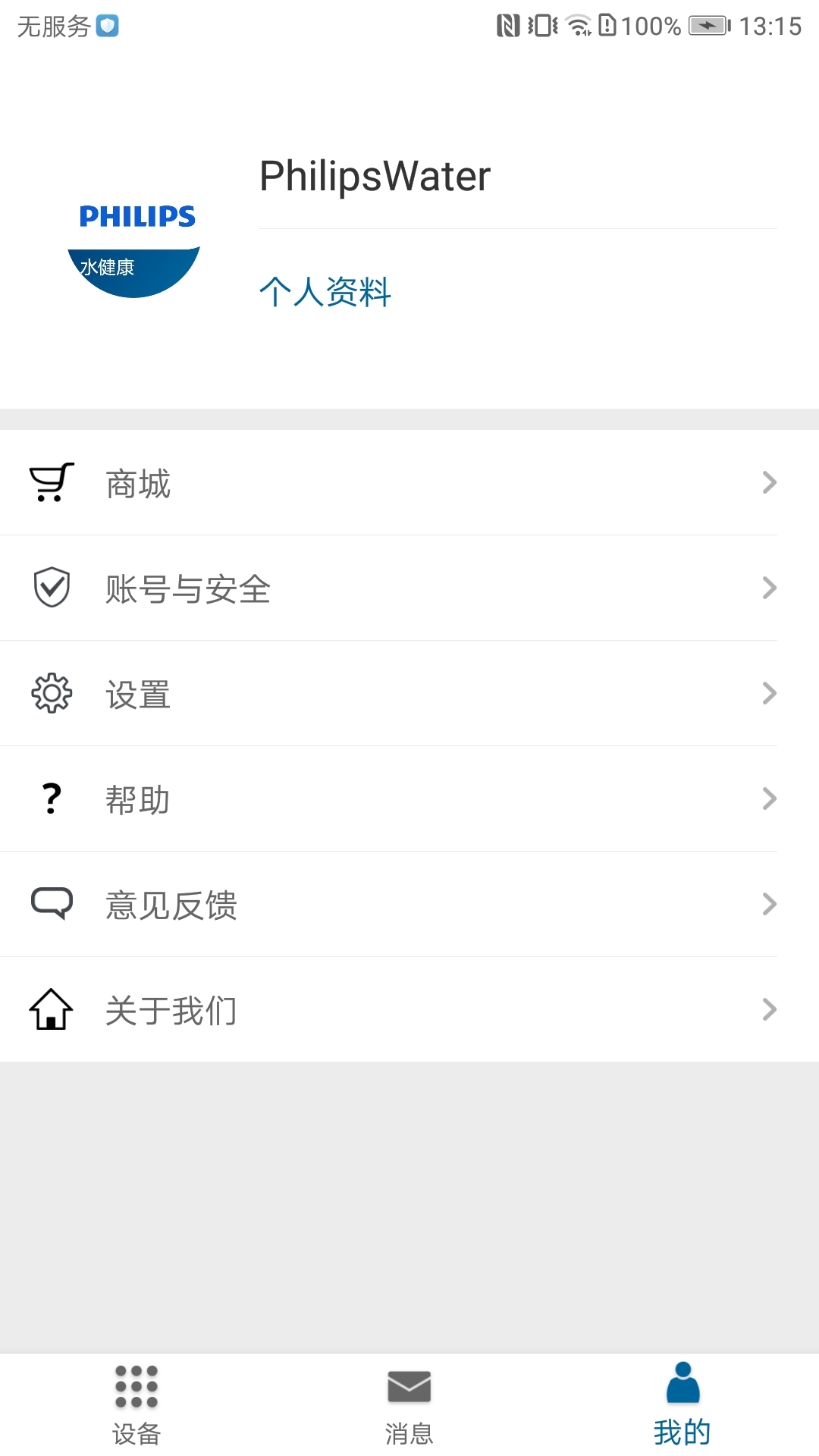Click the chevron beside 帮助
Image resolution: width=819 pixels, height=1456 pixels.
click(x=770, y=799)
